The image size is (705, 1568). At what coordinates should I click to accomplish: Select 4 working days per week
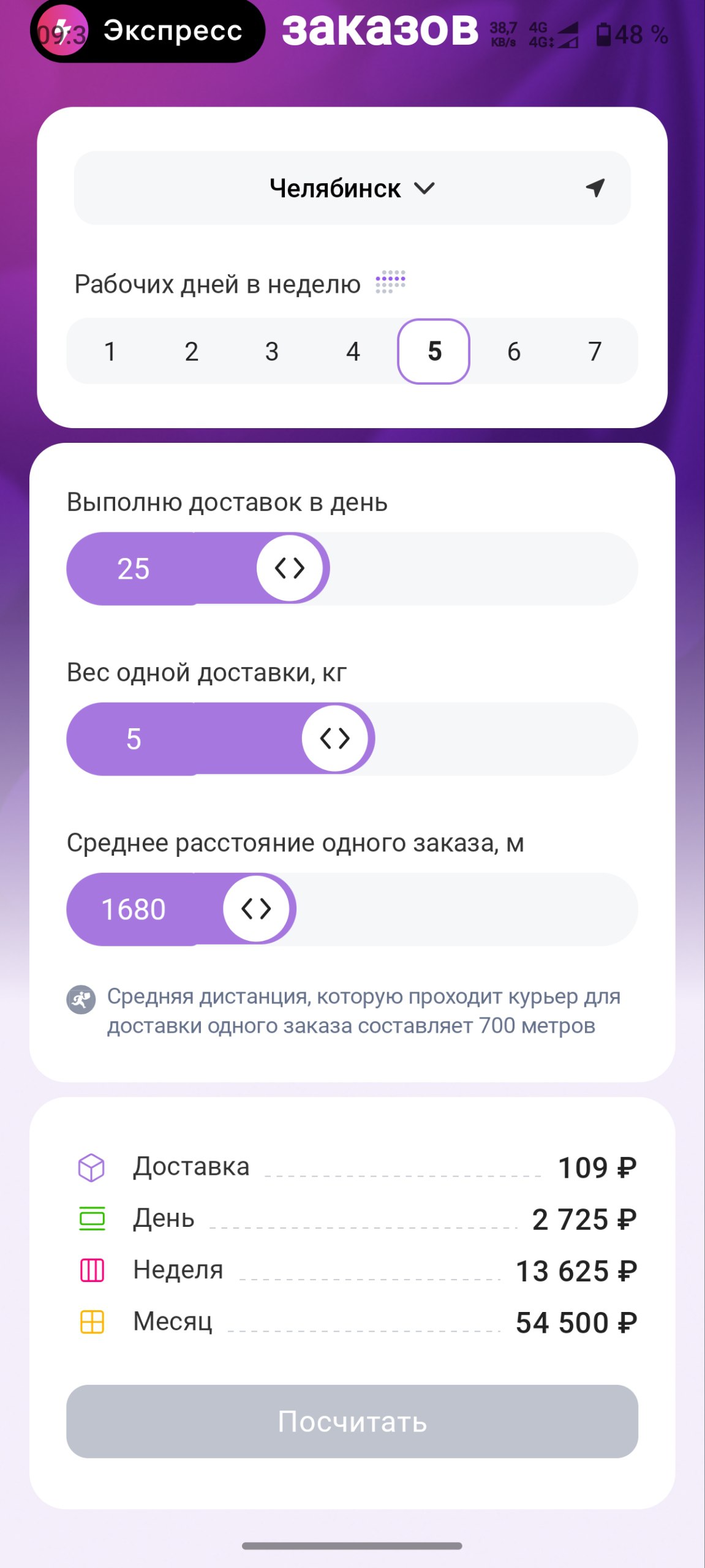tap(353, 352)
